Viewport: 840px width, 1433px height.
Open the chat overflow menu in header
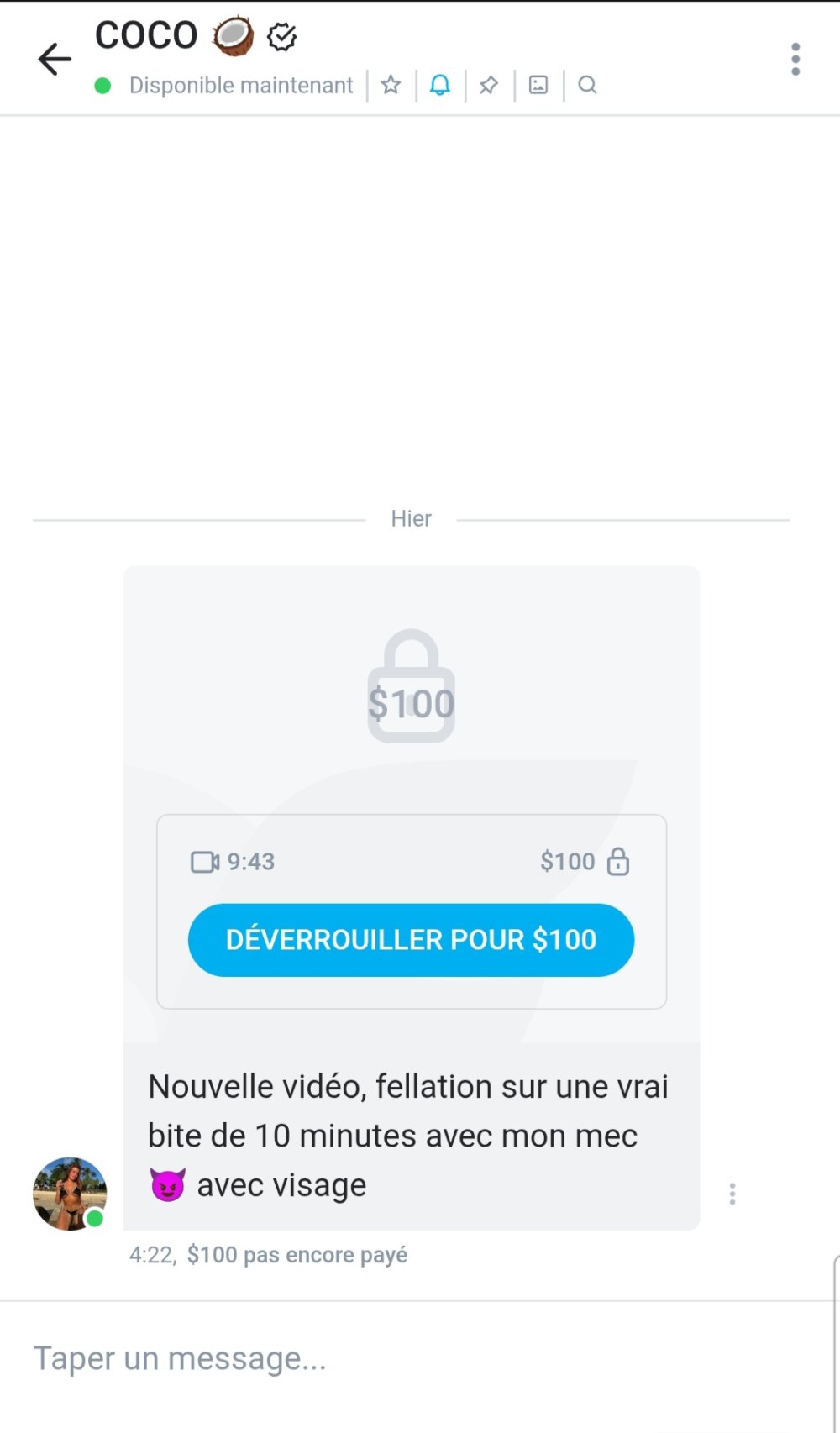[795, 59]
